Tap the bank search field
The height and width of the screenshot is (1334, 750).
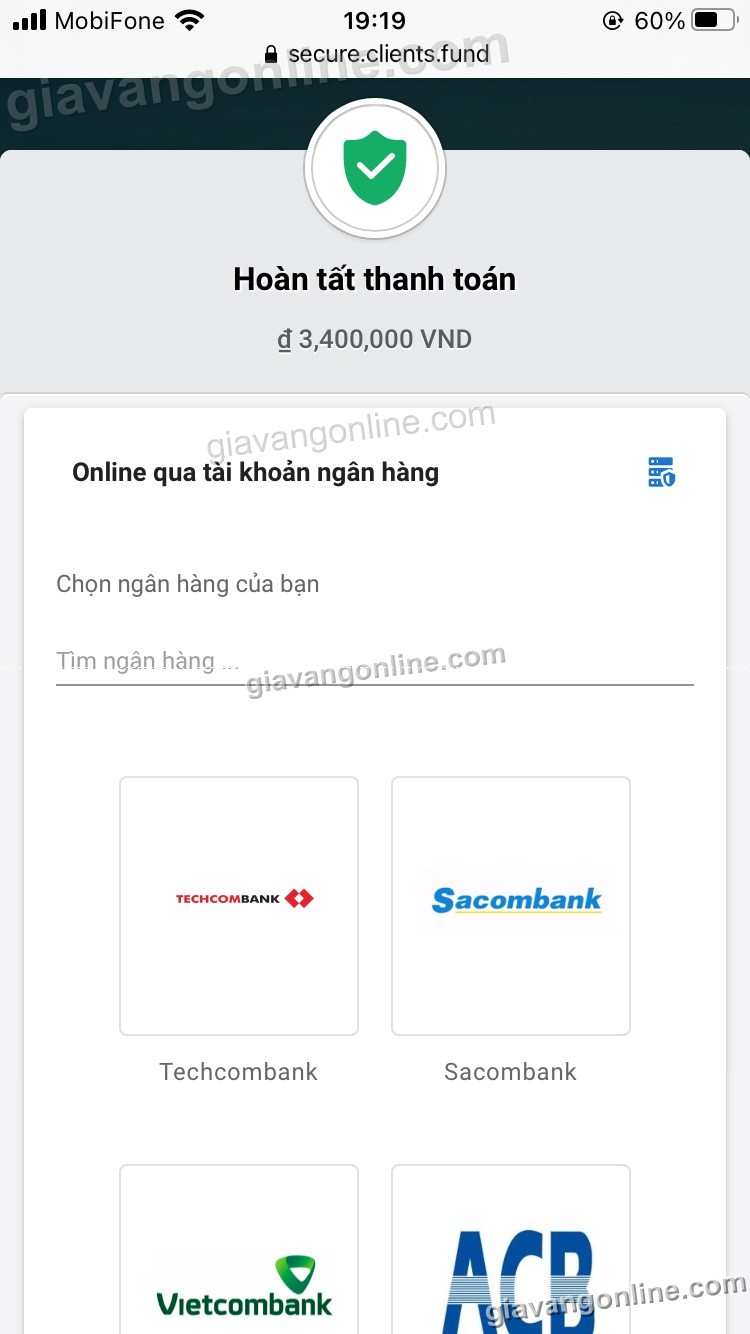click(374, 662)
